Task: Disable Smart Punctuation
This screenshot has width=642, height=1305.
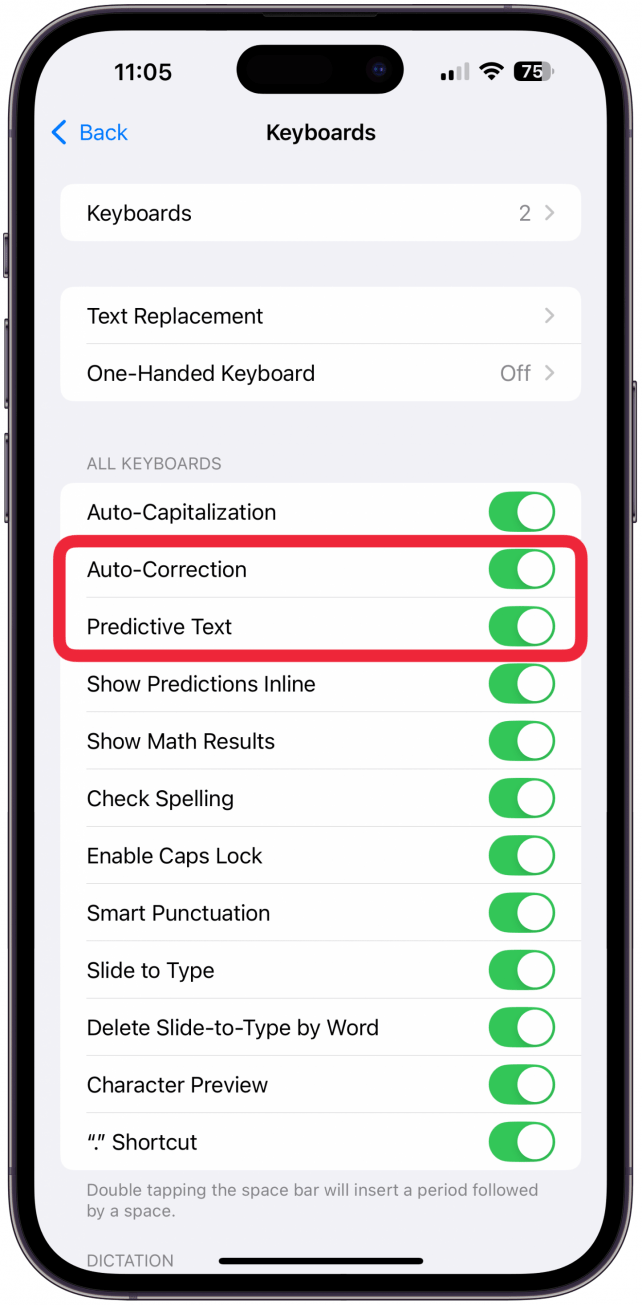Action: 521,913
